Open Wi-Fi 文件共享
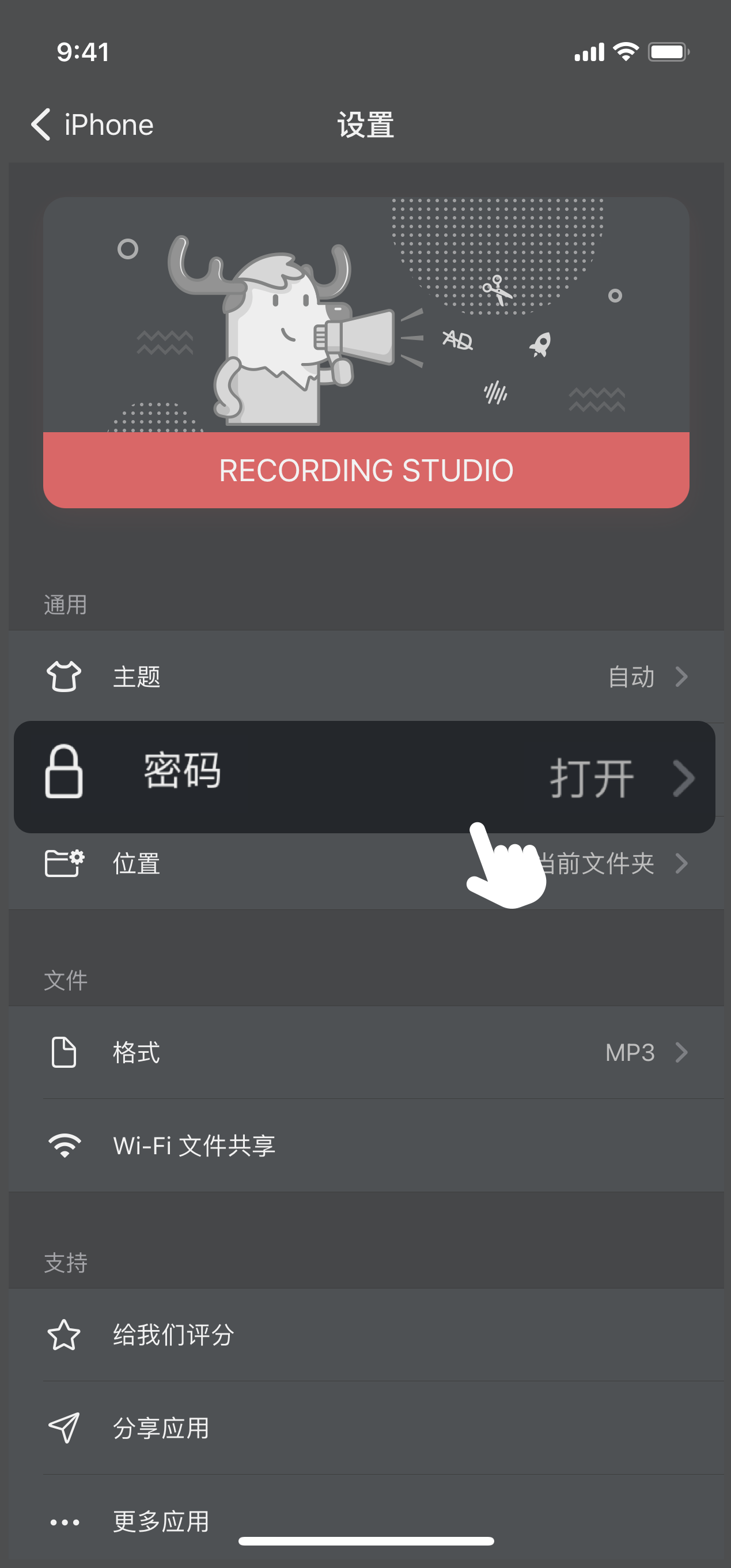731x1568 pixels. point(366,1146)
